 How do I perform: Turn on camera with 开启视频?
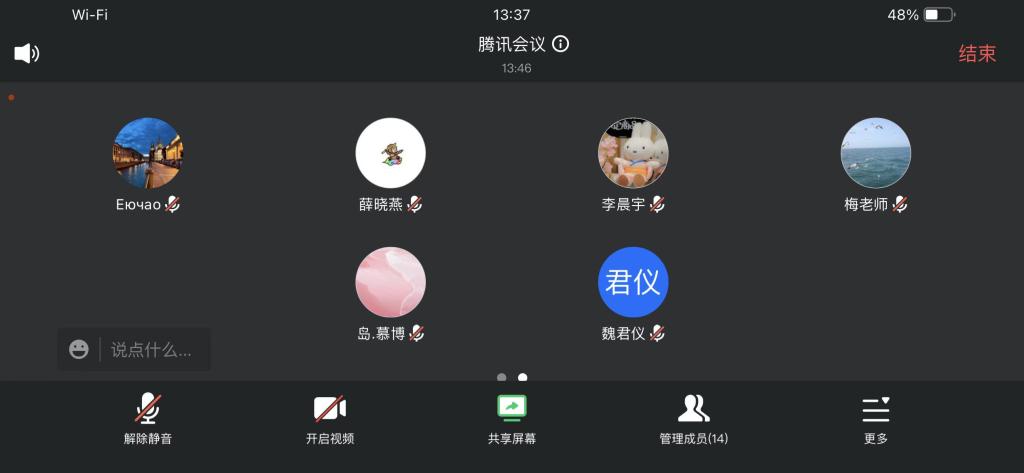click(330, 418)
